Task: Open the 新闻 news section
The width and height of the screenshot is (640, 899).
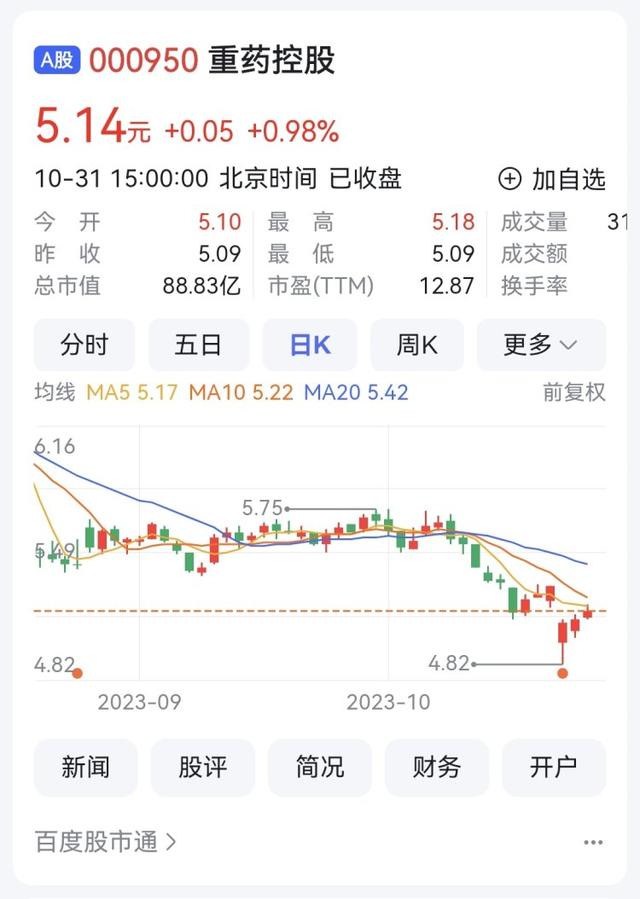Action: click(85, 768)
